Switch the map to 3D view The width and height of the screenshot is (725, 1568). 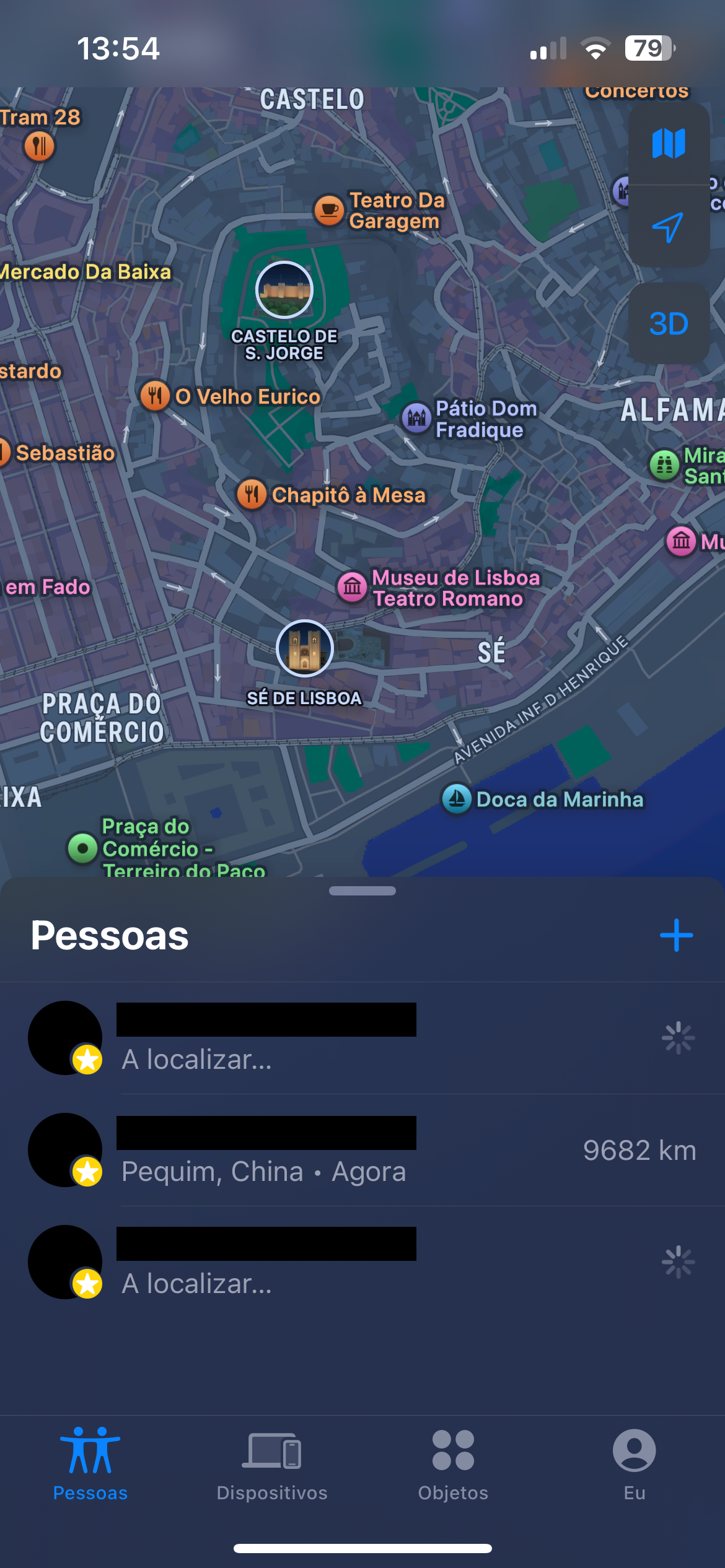pos(669,323)
